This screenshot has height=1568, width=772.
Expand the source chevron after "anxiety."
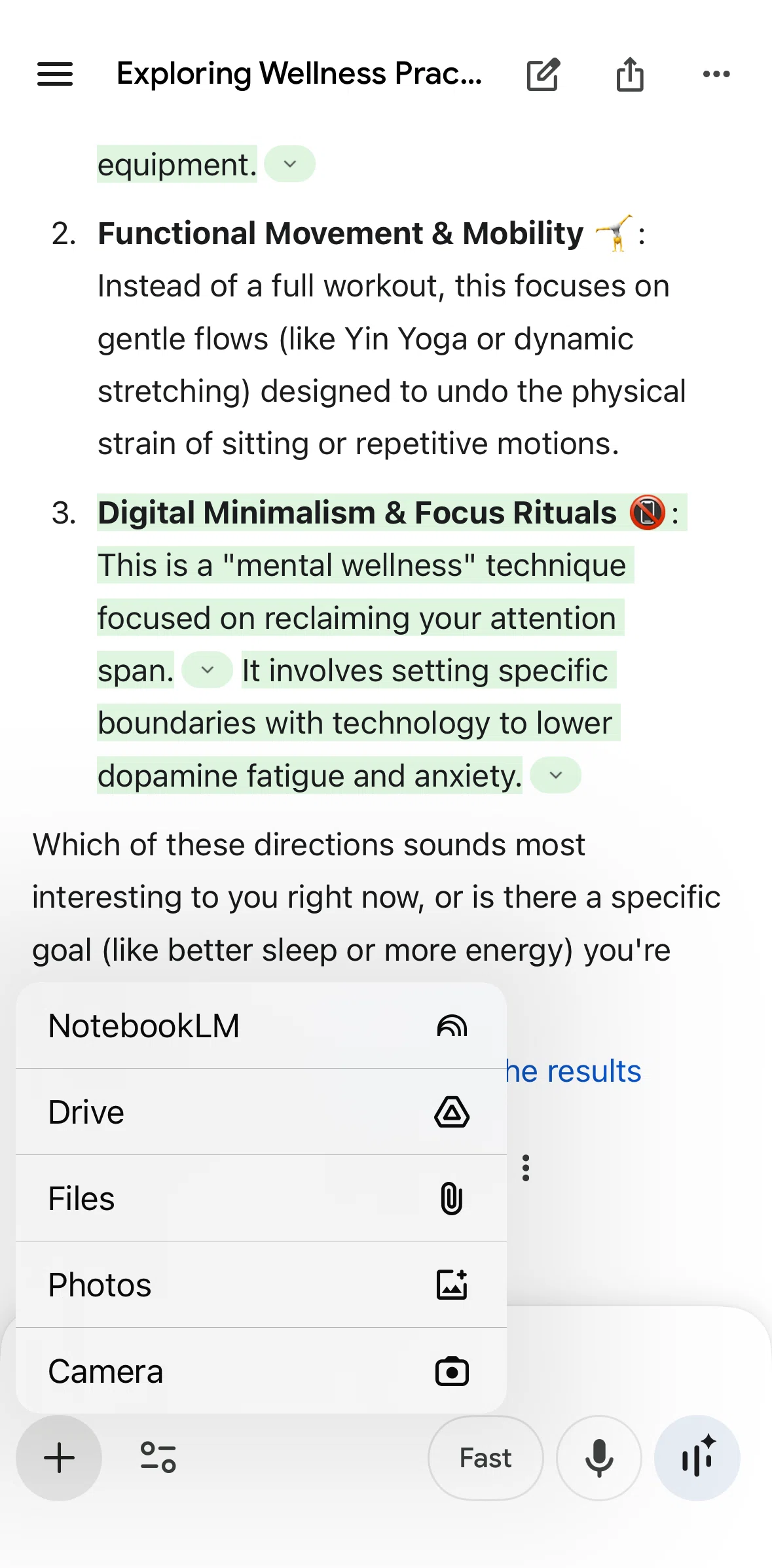(556, 775)
